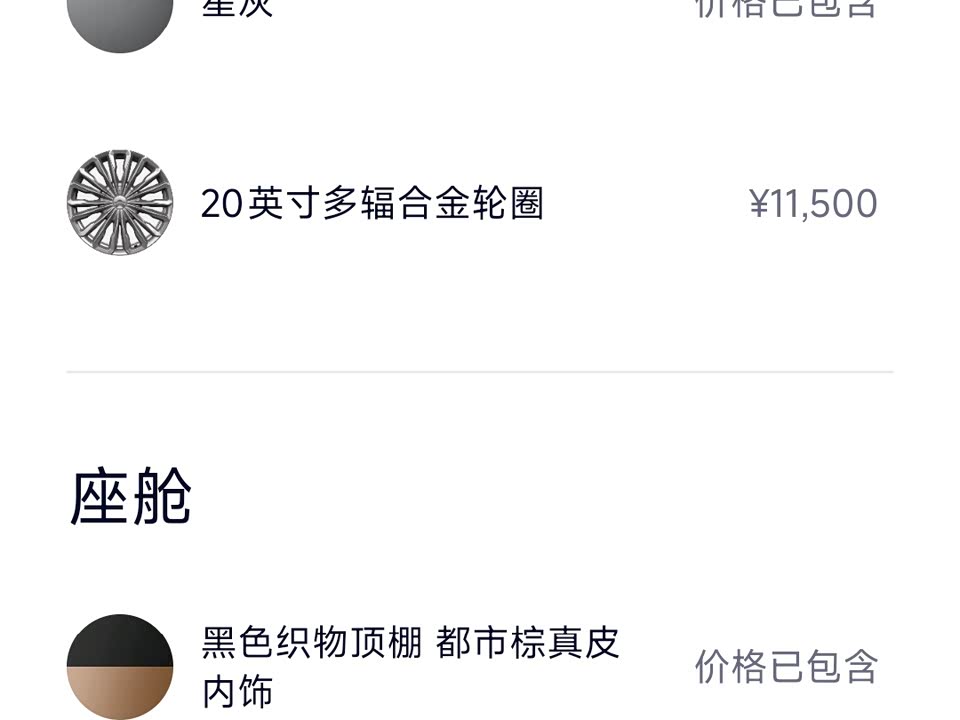Open the 20英寸多辐合金轮圈 wheel option
Screen dimensions: 960x720
point(372,203)
